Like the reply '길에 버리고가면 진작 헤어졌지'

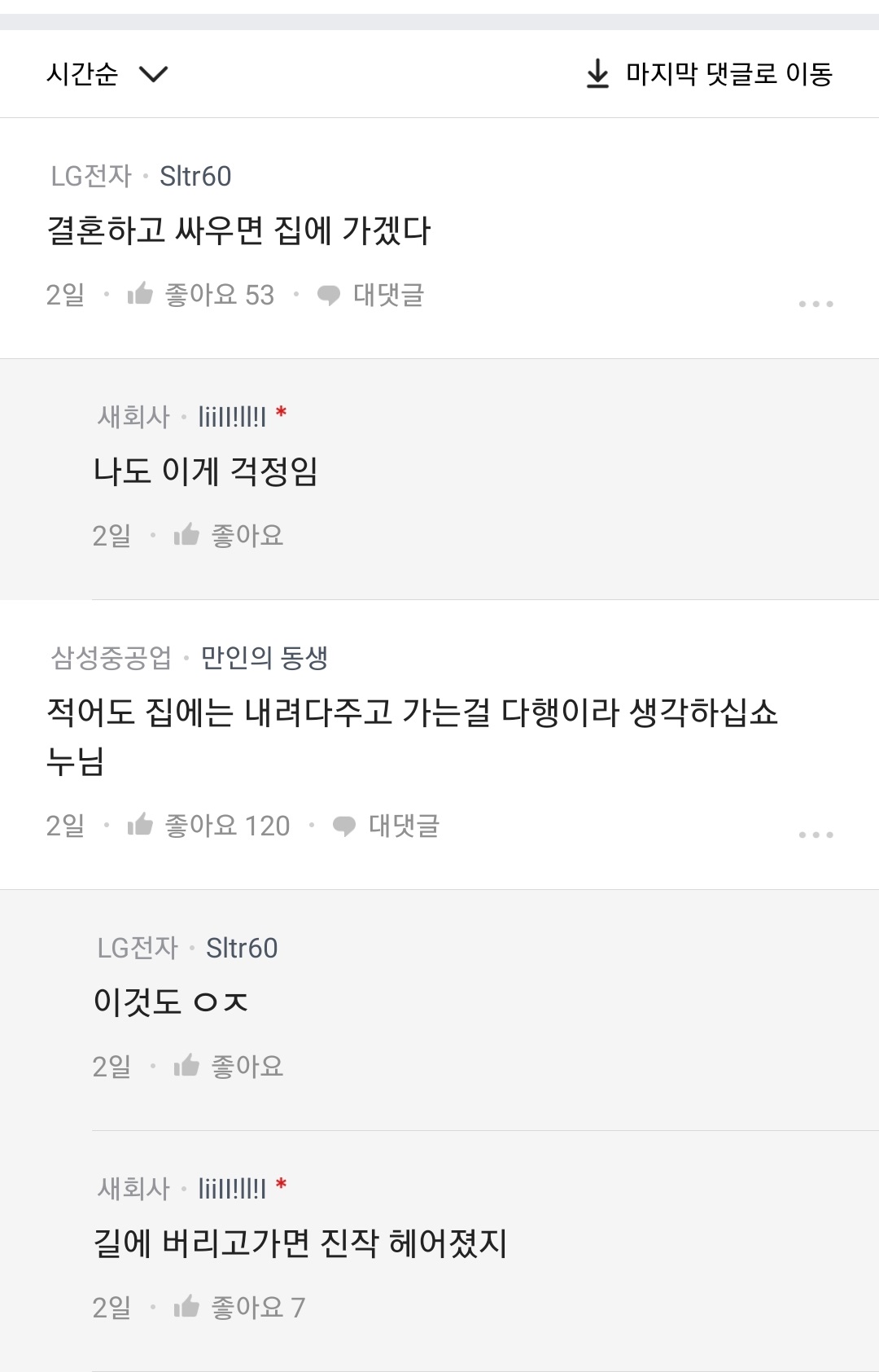238,1308
